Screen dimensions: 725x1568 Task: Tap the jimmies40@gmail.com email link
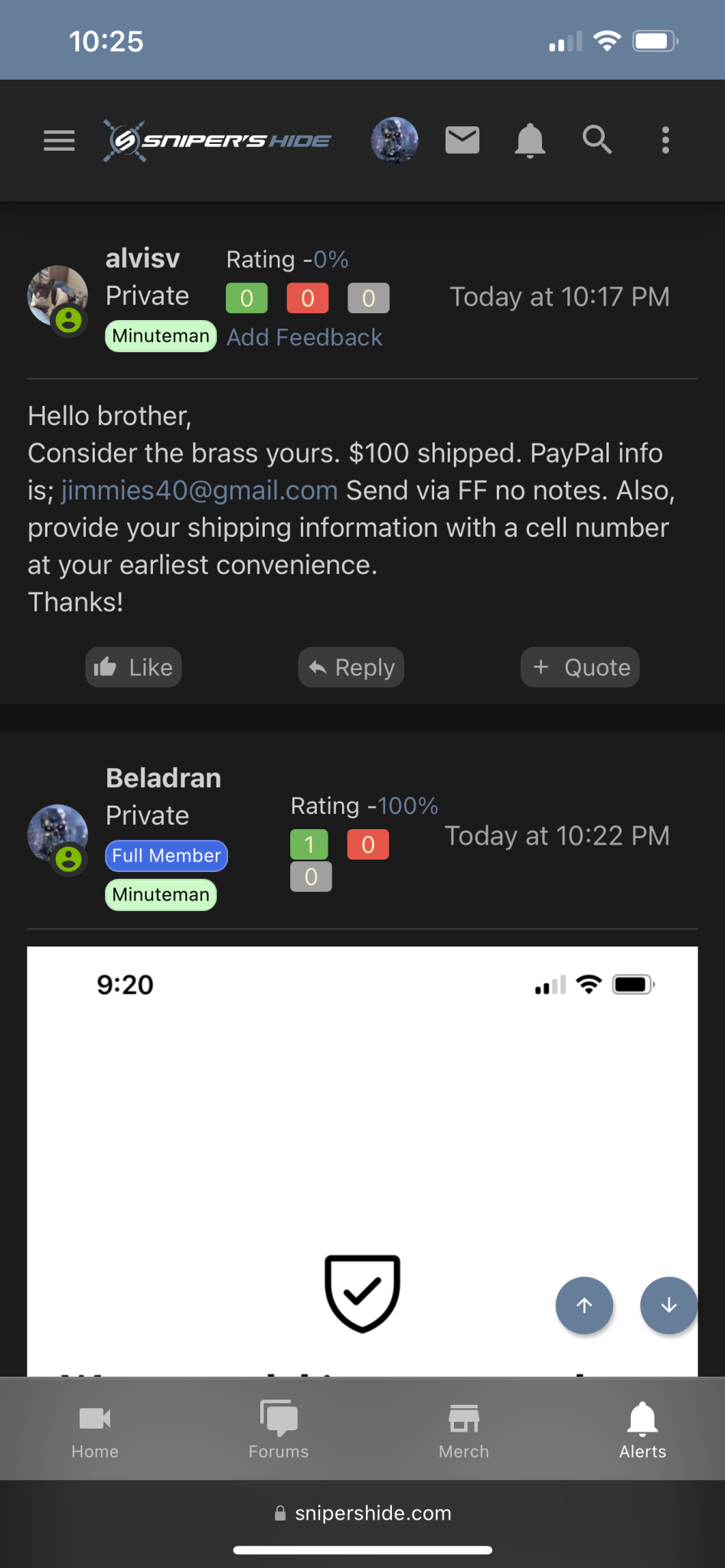(x=199, y=491)
